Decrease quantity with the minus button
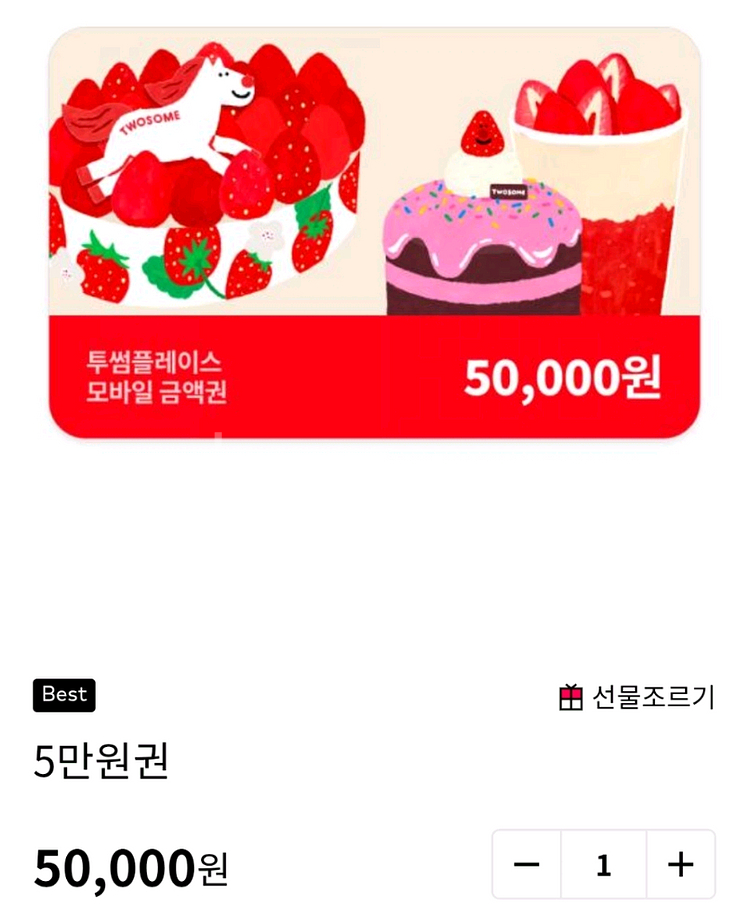Screen dimensions: 750x921 coord(527,864)
